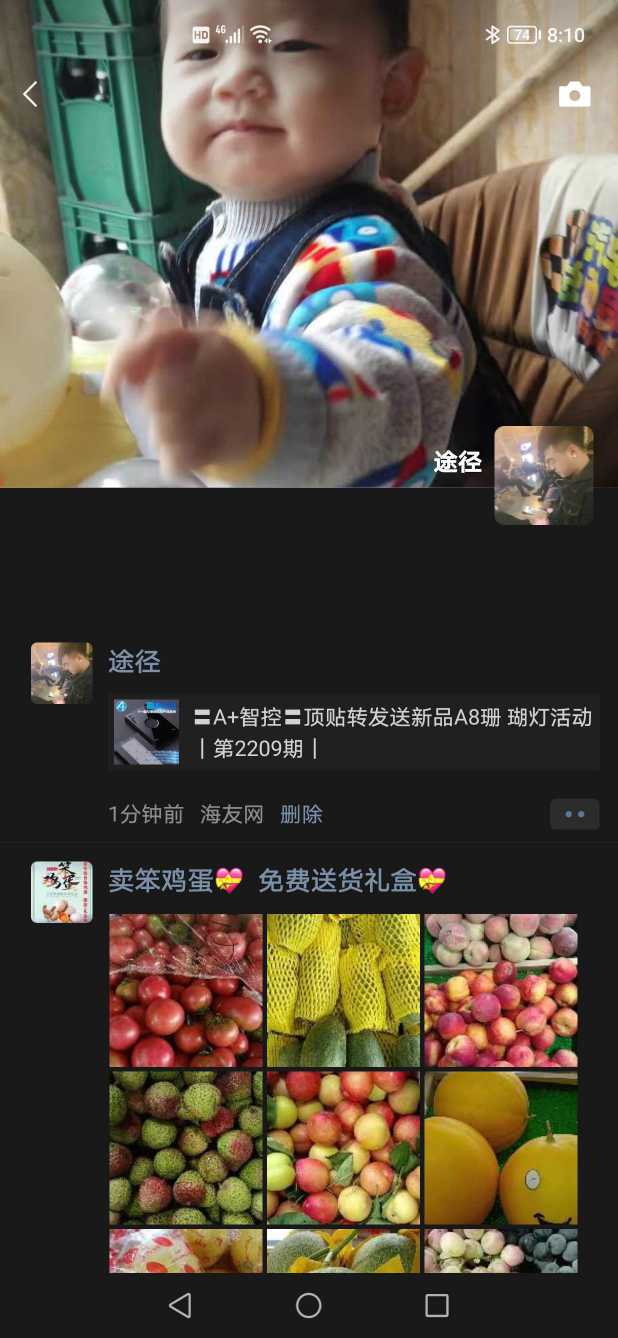Open 途径's avatar in the post
The height and width of the screenshot is (1338, 618).
tap(62, 673)
